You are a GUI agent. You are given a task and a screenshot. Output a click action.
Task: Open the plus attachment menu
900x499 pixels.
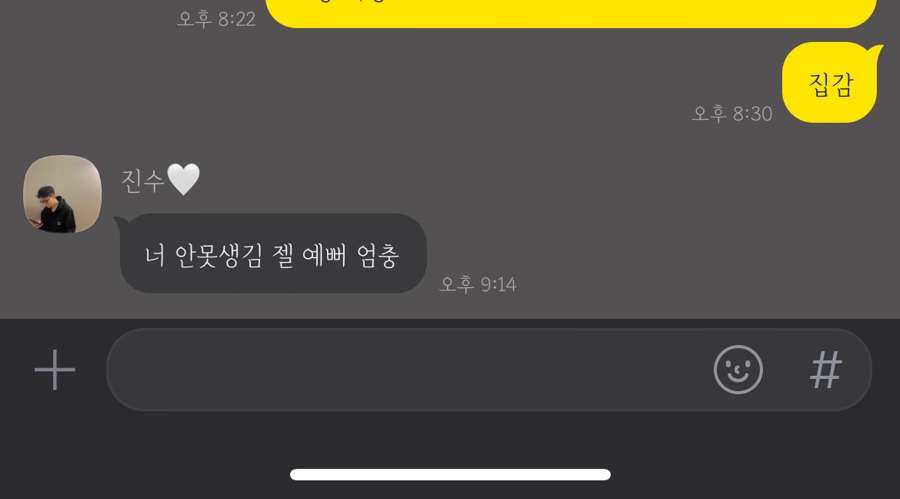coord(55,371)
